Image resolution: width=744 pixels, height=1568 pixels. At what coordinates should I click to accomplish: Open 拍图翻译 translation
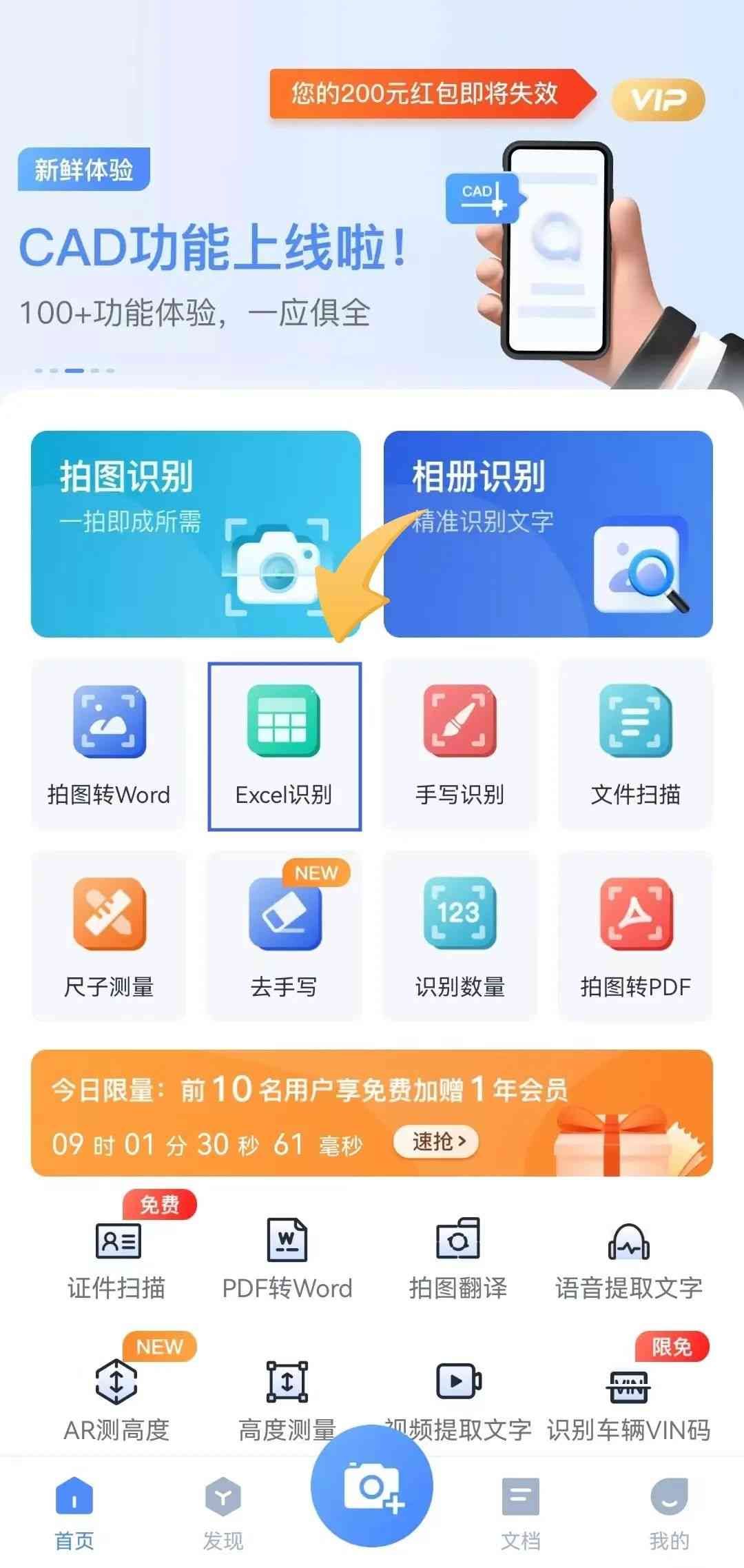tap(458, 1259)
